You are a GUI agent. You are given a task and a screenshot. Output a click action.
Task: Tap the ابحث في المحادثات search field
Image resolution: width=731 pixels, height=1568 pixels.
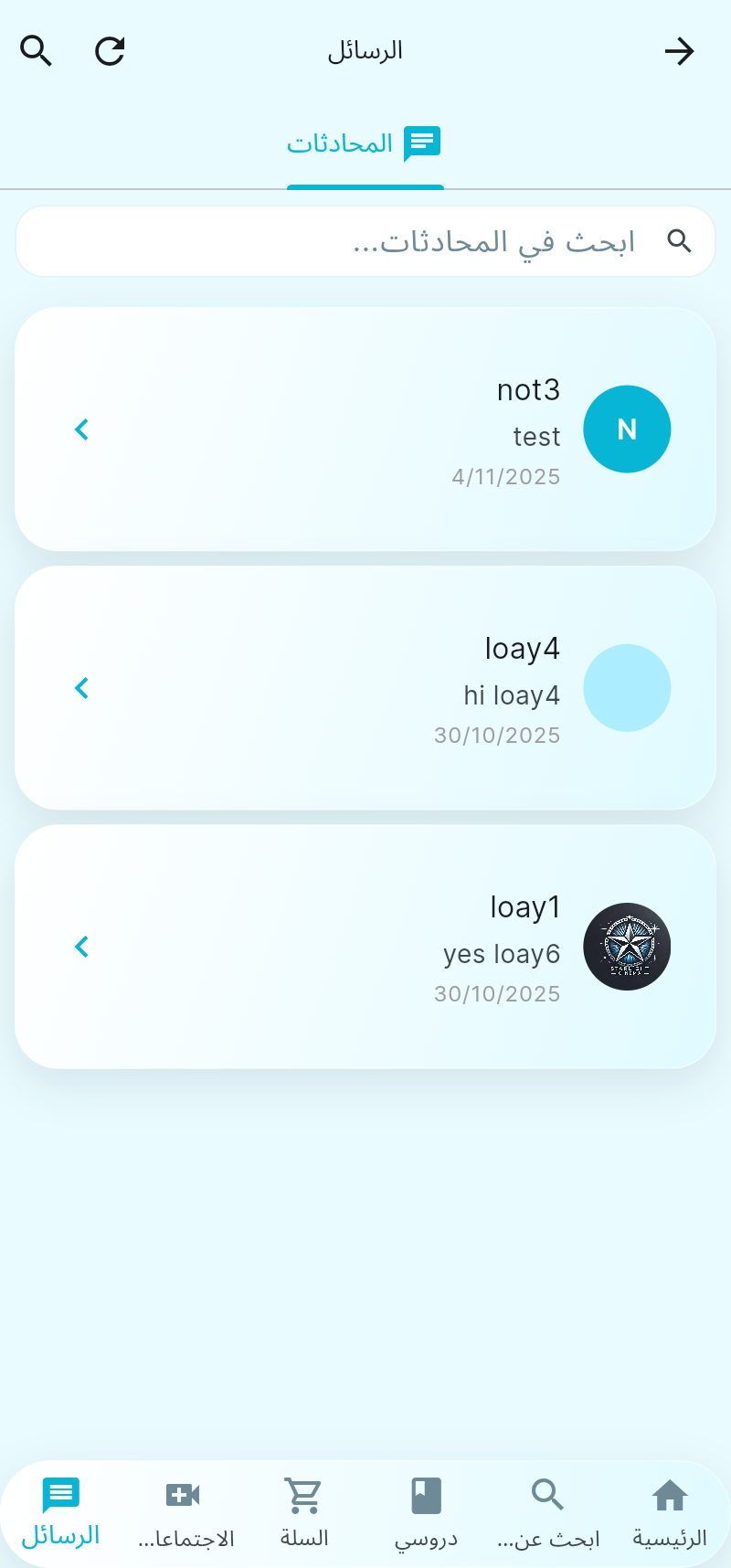[365, 241]
